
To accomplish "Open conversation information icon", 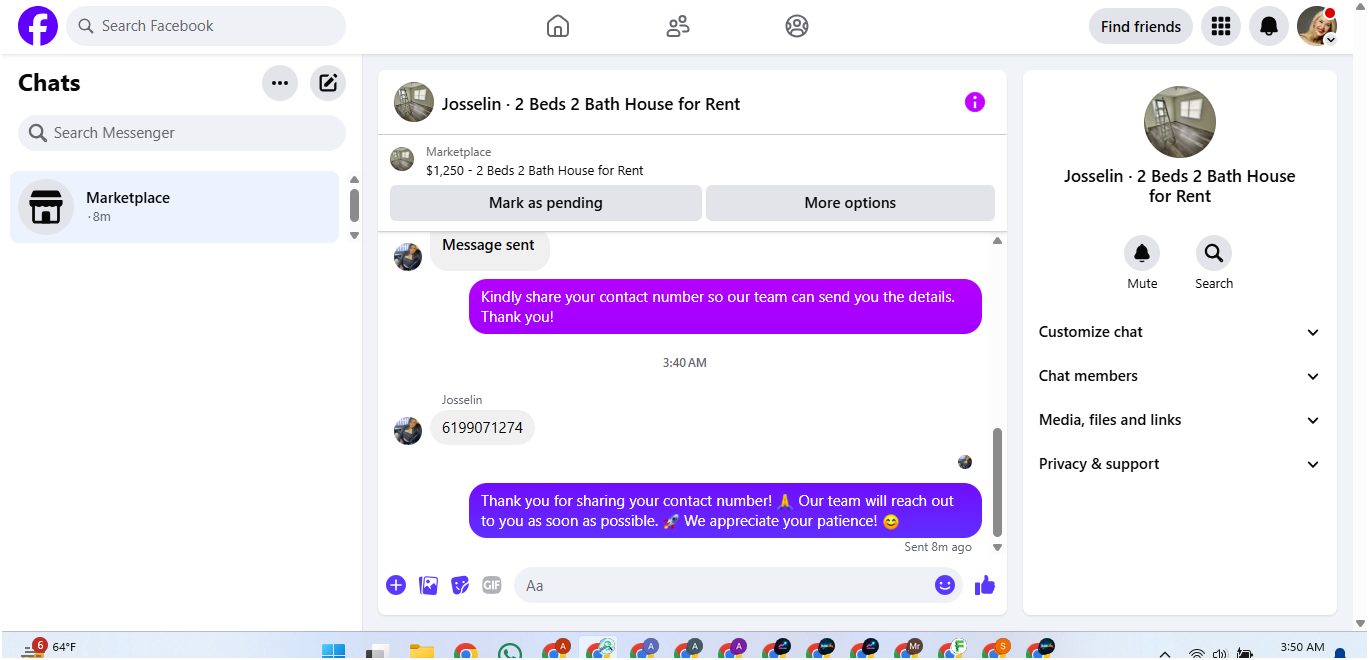I will (975, 102).
